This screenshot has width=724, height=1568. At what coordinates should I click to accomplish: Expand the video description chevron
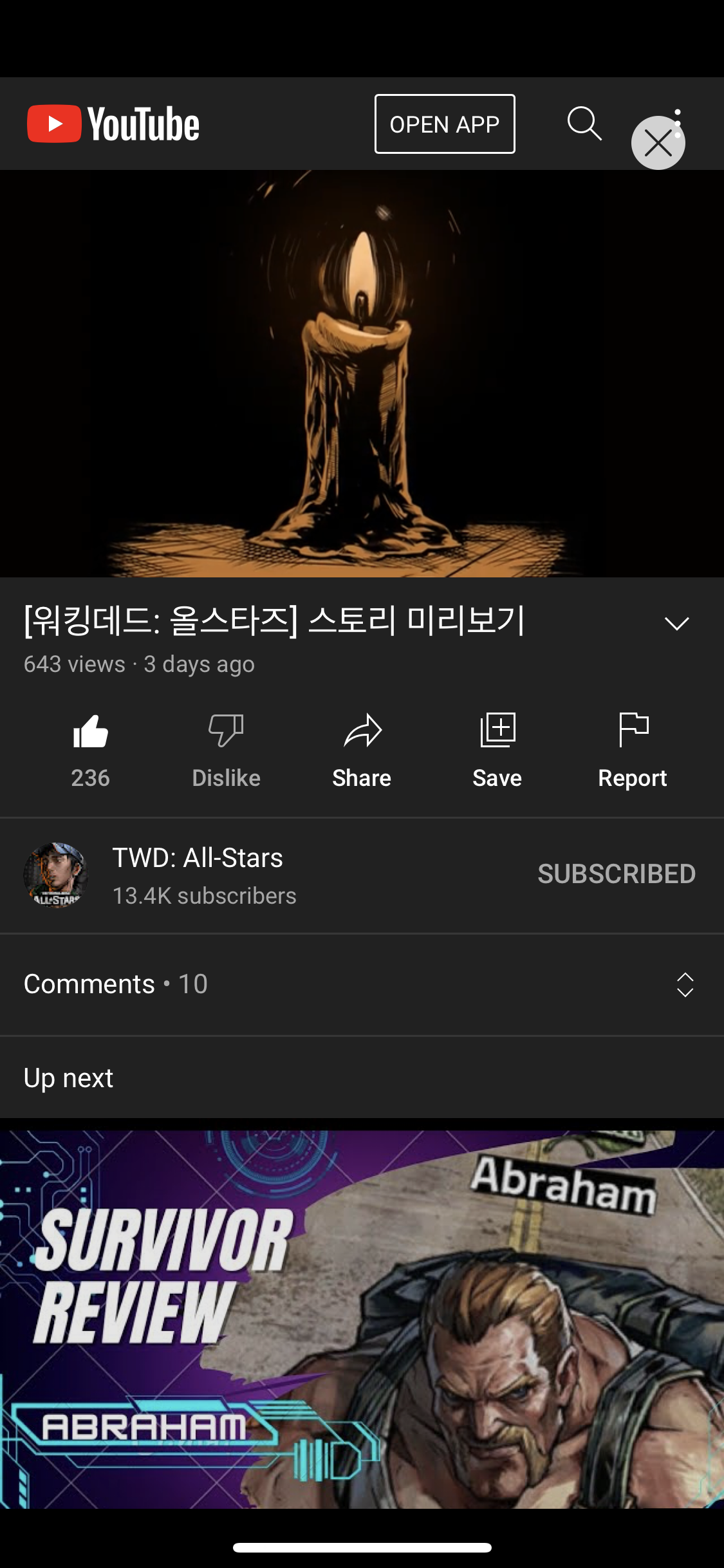pyautogui.click(x=676, y=623)
